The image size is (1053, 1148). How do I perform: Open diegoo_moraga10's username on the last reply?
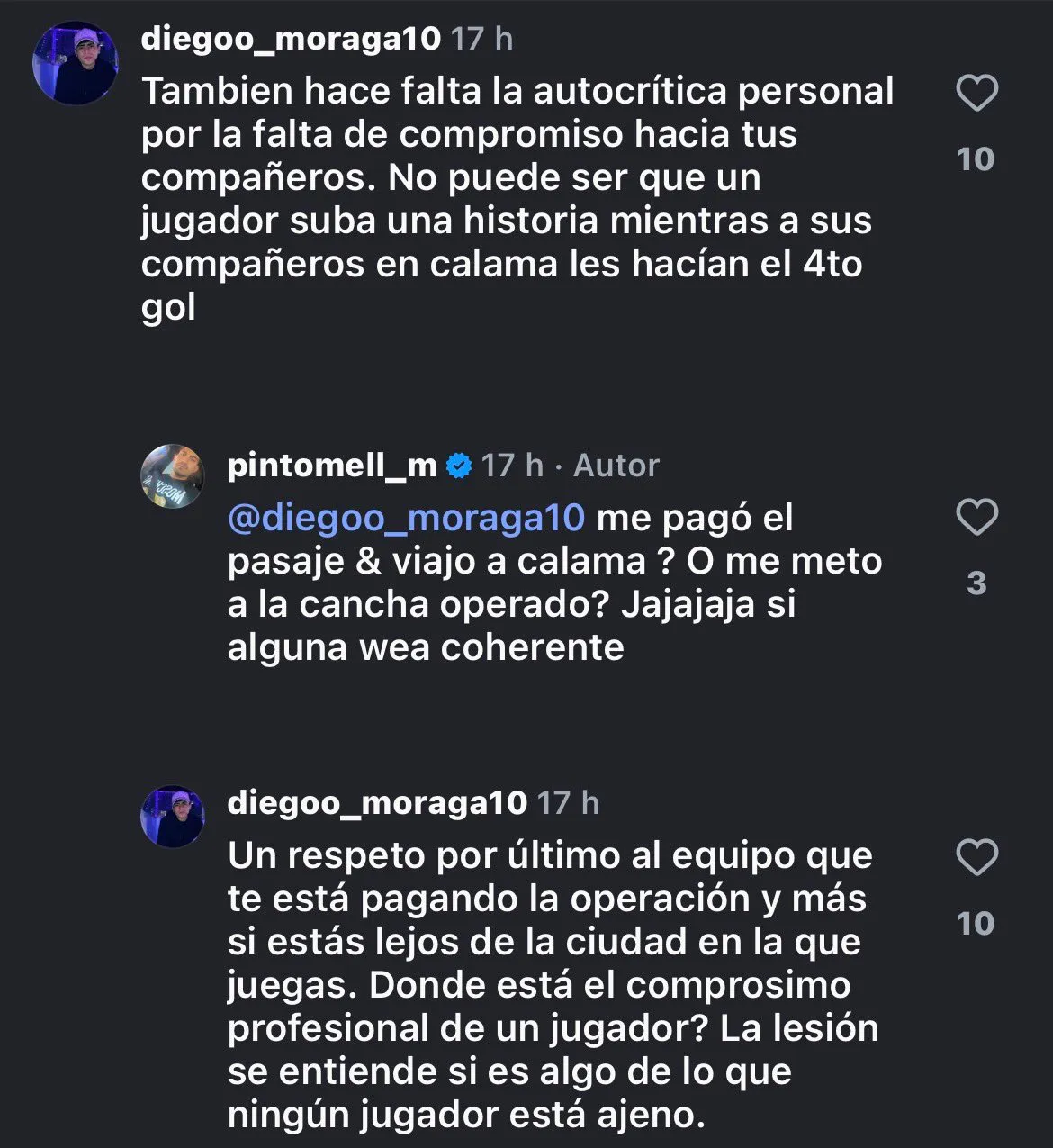pyautogui.click(x=376, y=803)
